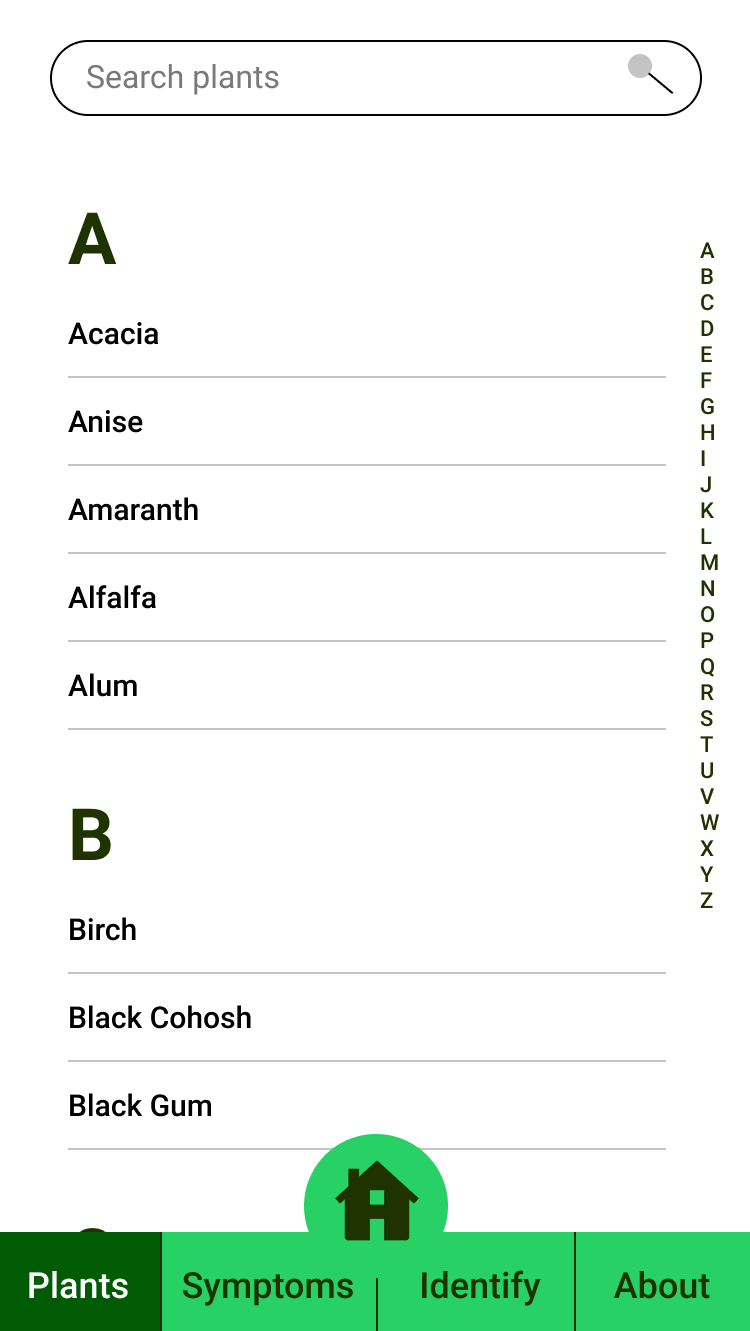Select the Plants tab
Image resolution: width=750 pixels, height=1331 pixels.
click(79, 1286)
